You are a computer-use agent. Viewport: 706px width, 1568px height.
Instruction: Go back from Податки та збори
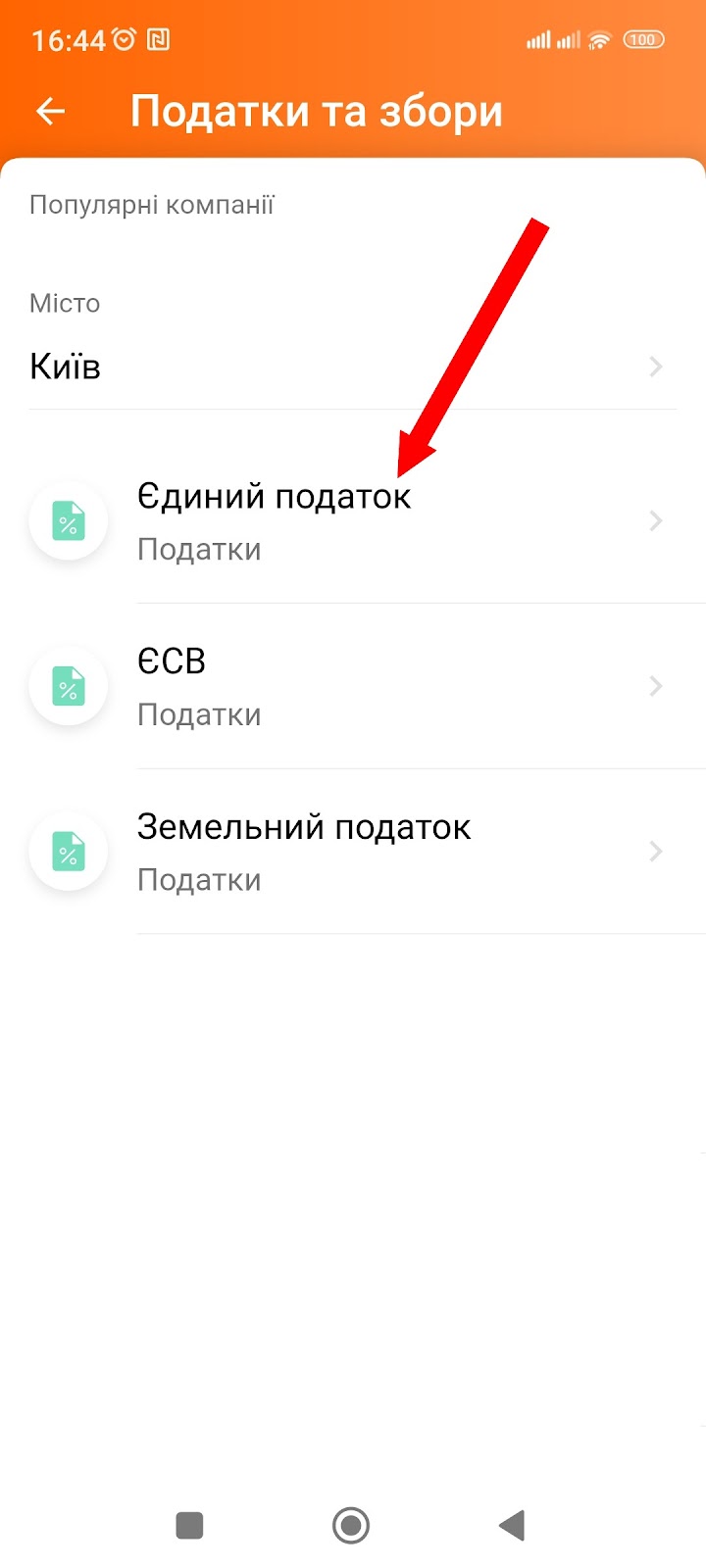pyautogui.click(x=51, y=112)
